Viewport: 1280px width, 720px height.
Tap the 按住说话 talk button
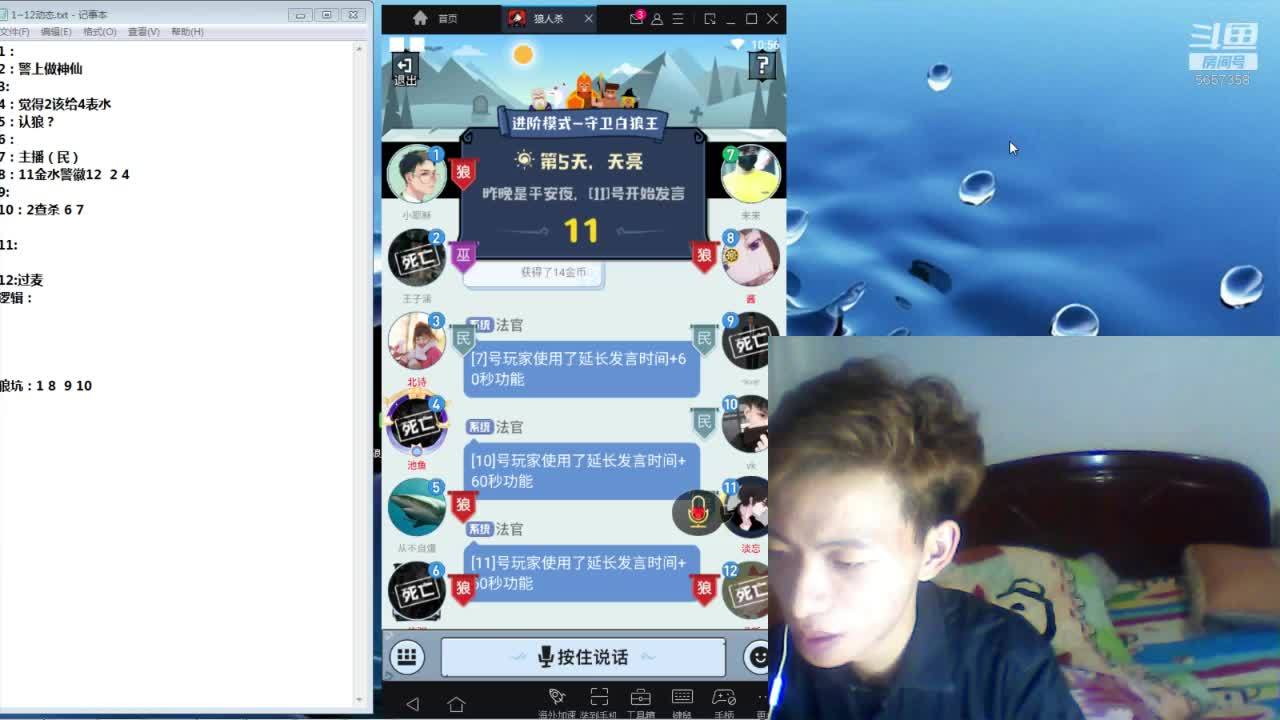pos(583,657)
